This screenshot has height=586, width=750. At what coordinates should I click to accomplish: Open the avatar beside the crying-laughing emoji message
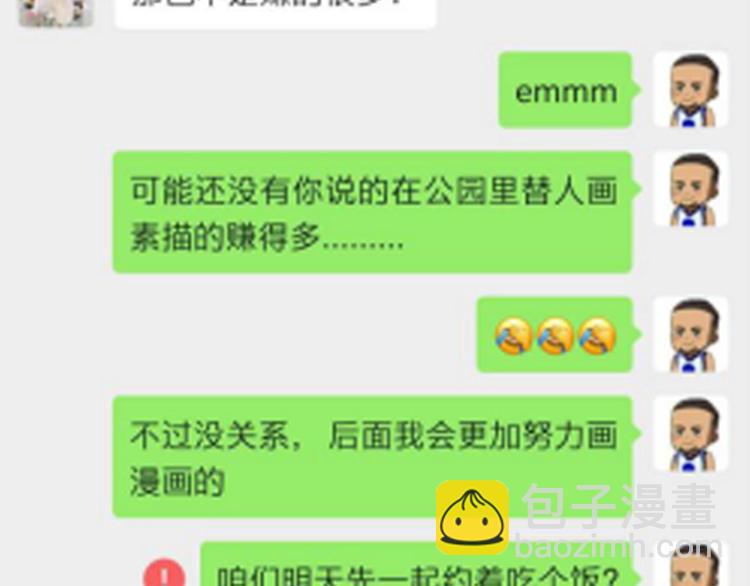pyautogui.click(x=691, y=334)
